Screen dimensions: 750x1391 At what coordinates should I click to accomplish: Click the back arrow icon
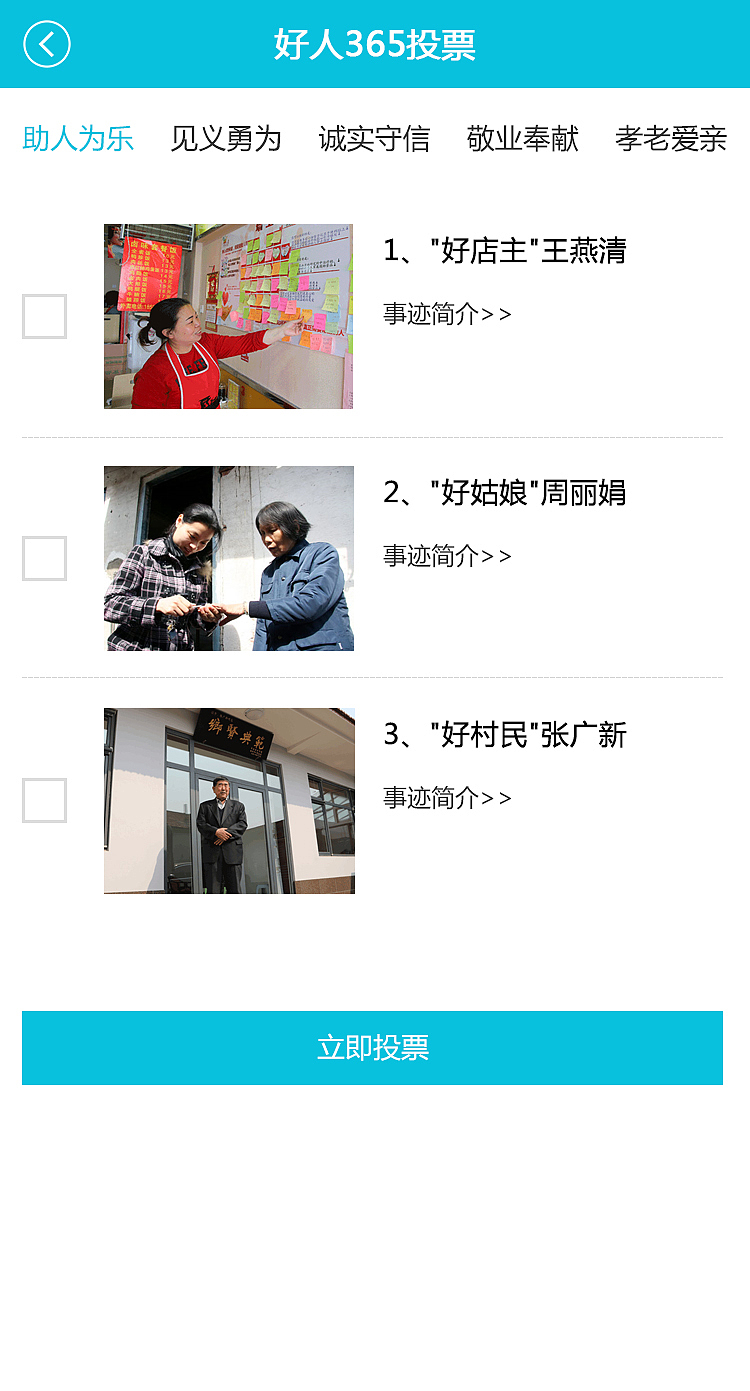click(x=46, y=44)
